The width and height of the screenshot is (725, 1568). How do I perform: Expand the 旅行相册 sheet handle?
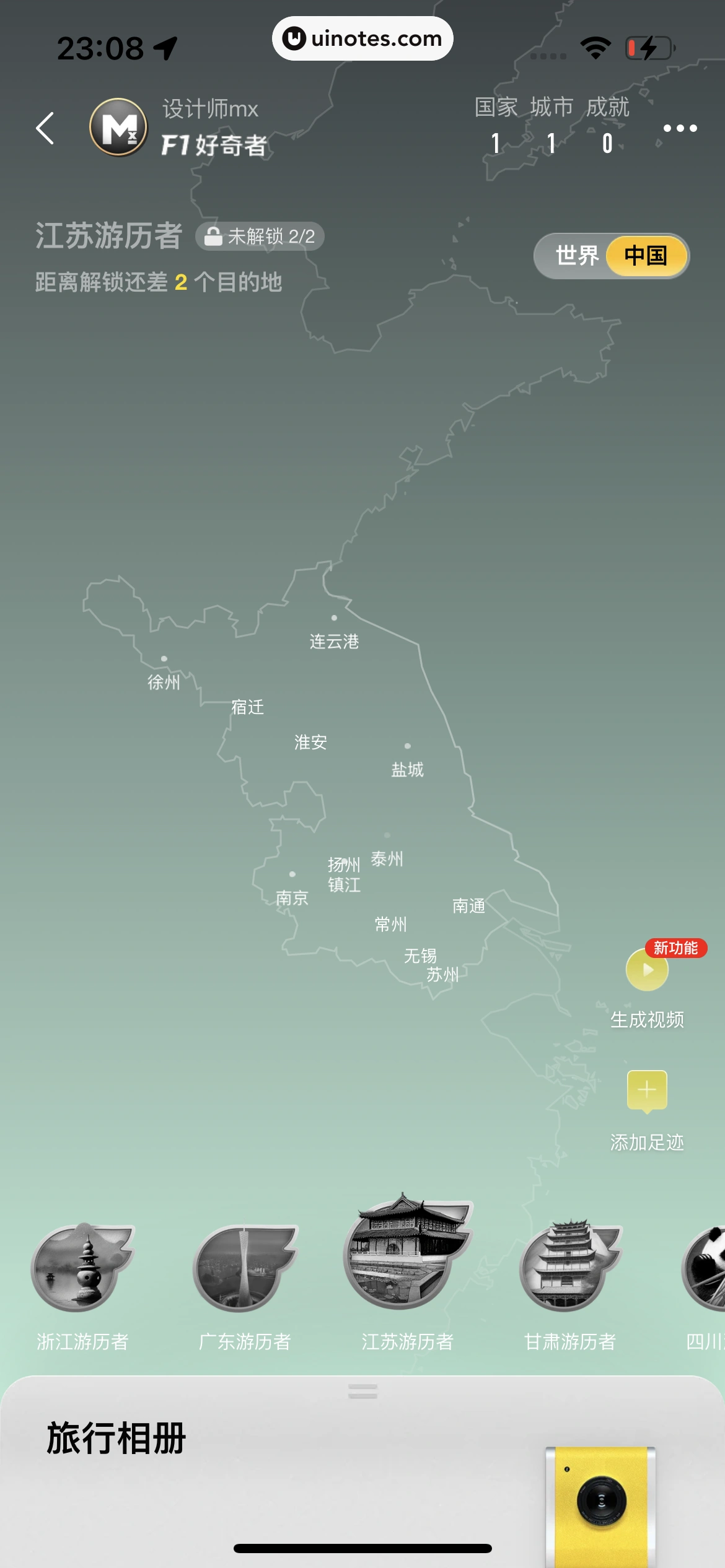pos(362,1391)
